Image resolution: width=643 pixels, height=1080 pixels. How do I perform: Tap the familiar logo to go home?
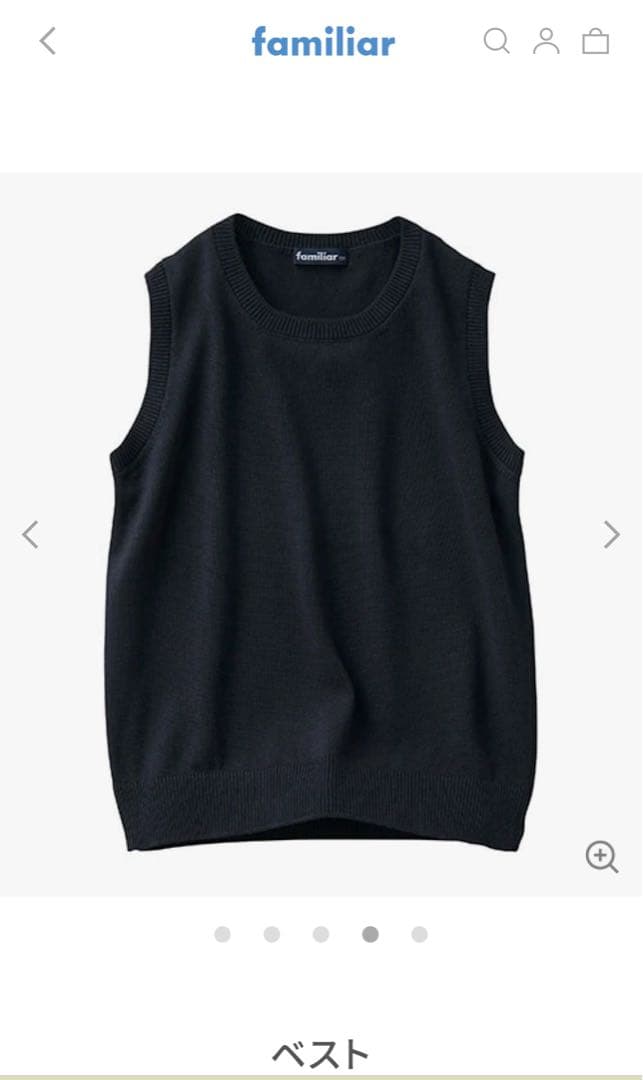click(323, 42)
